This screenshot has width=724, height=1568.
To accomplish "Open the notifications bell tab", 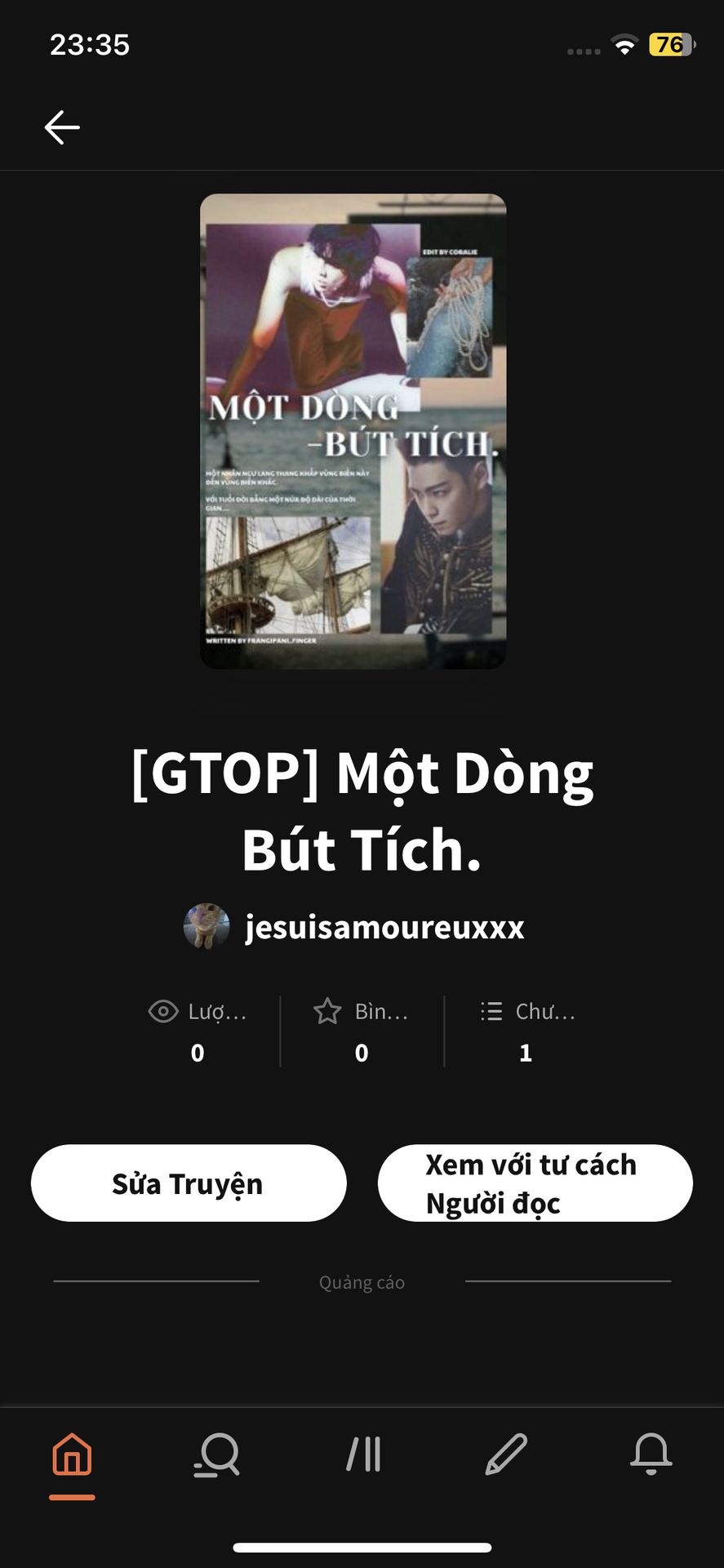I will 651,1454.
